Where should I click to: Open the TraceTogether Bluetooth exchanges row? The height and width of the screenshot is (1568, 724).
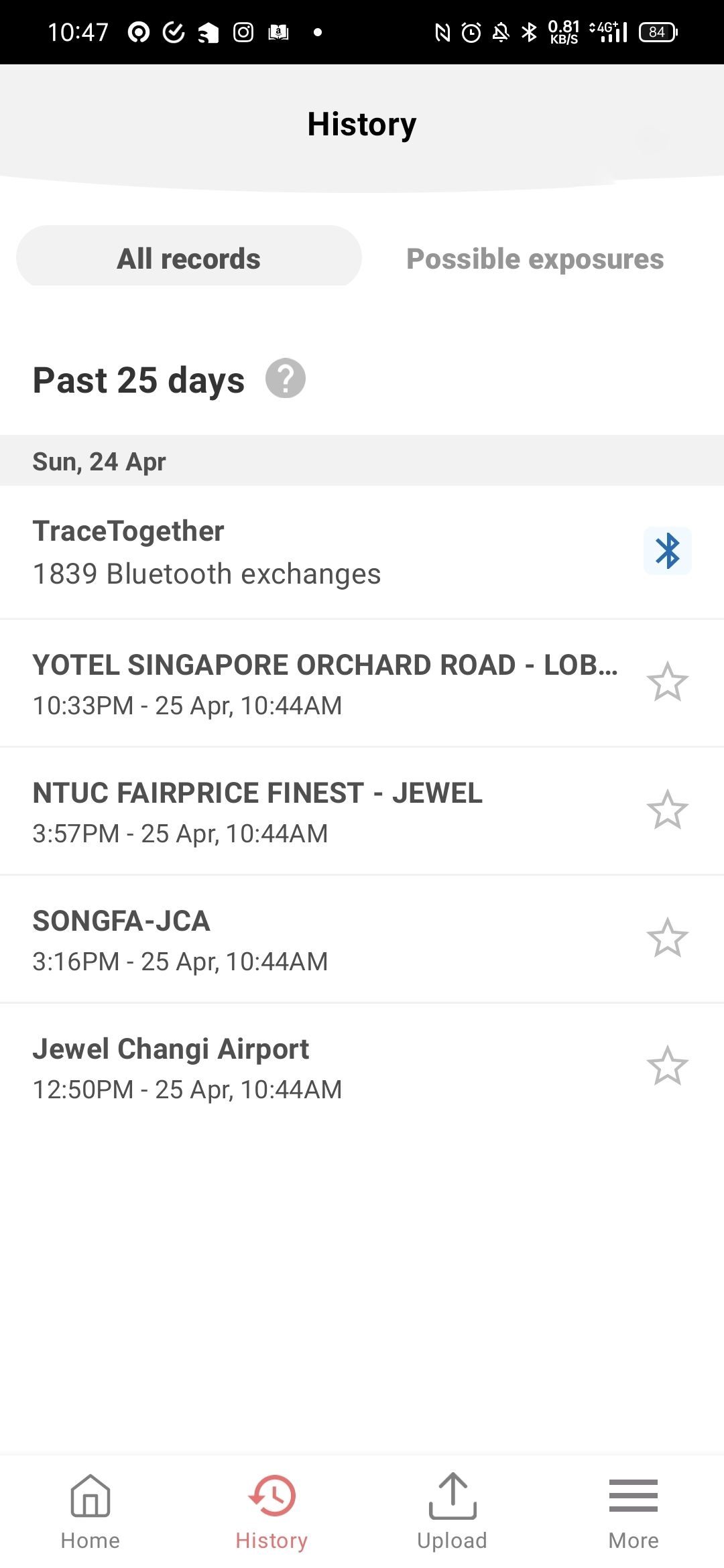pyautogui.click(x=362, y=552)
